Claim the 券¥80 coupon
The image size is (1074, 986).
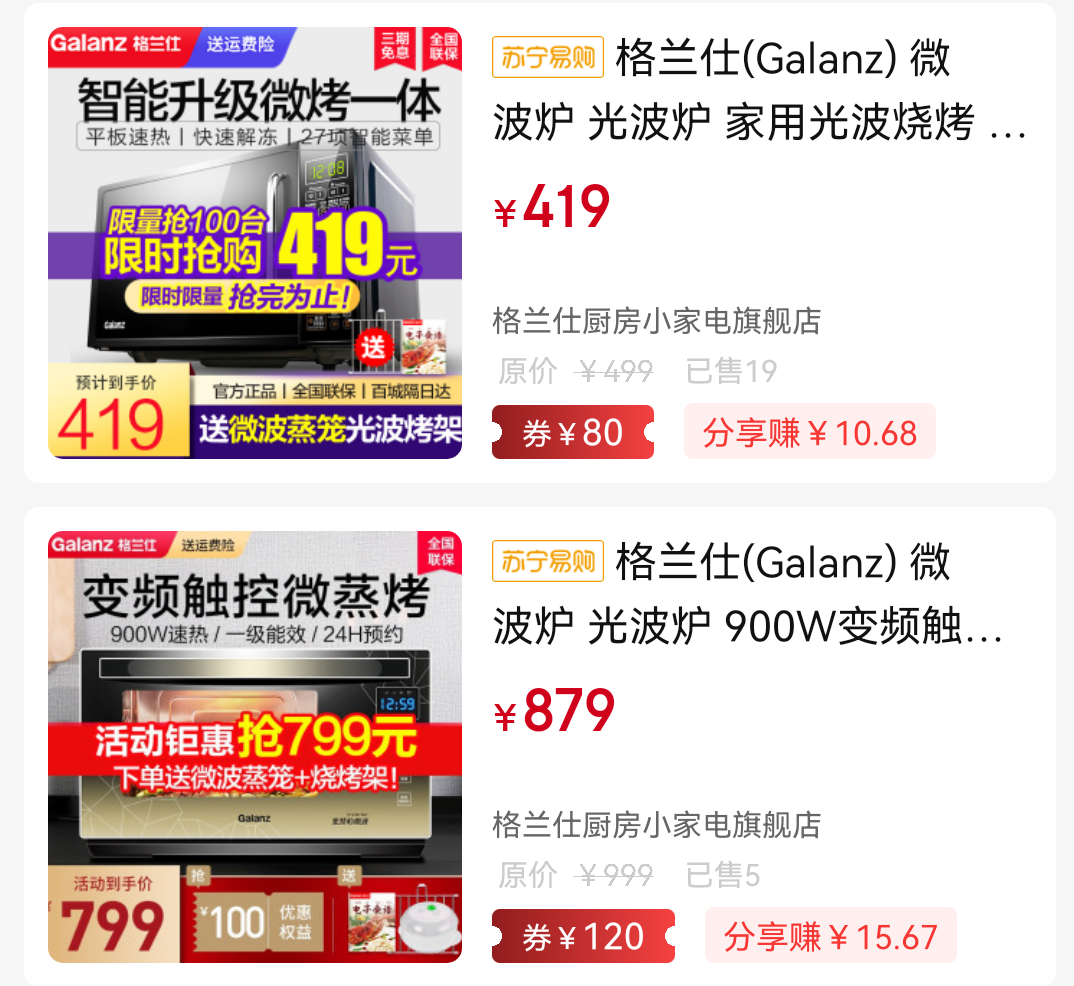click(x=572, y=432)
